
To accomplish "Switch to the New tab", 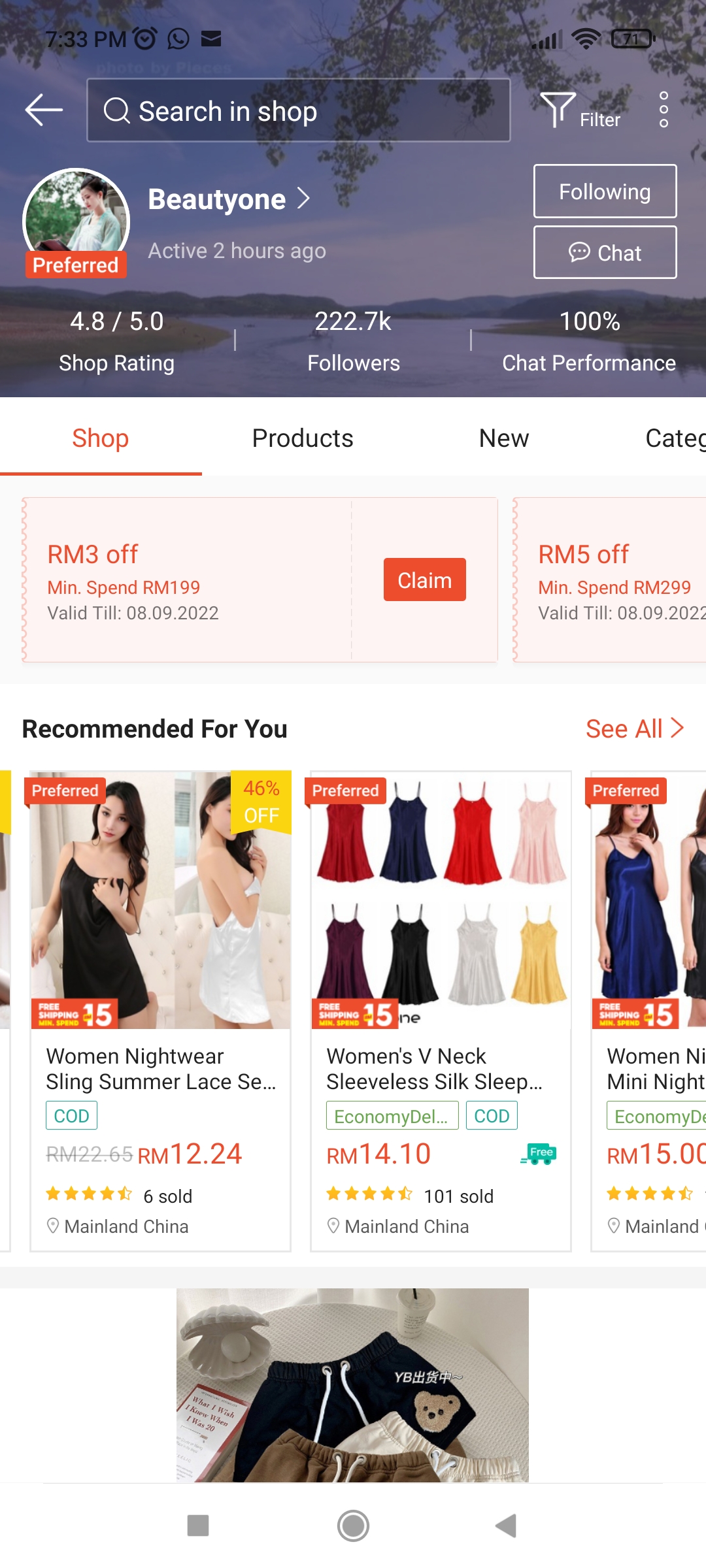I will (x=503, y=438).
